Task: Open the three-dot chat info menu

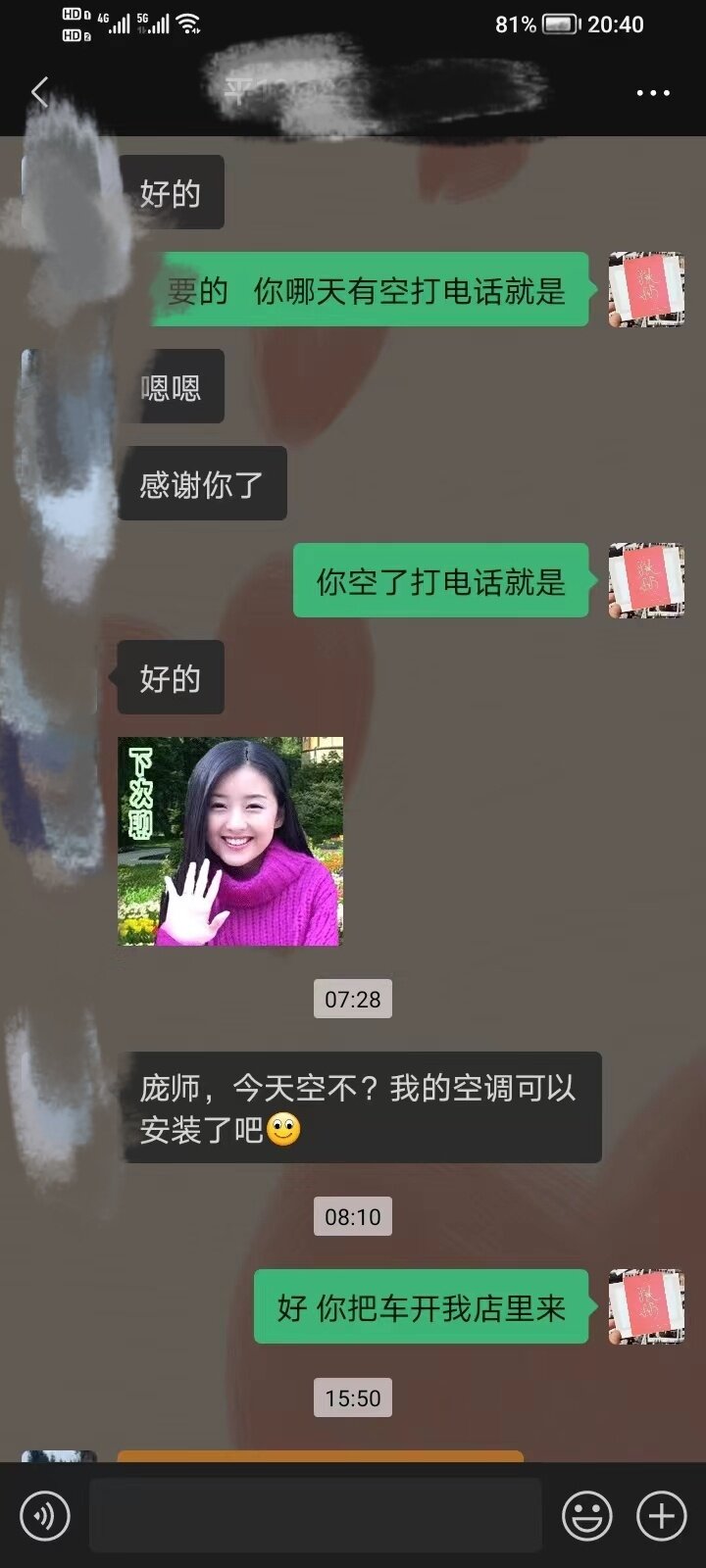Action: pos(653,93)
